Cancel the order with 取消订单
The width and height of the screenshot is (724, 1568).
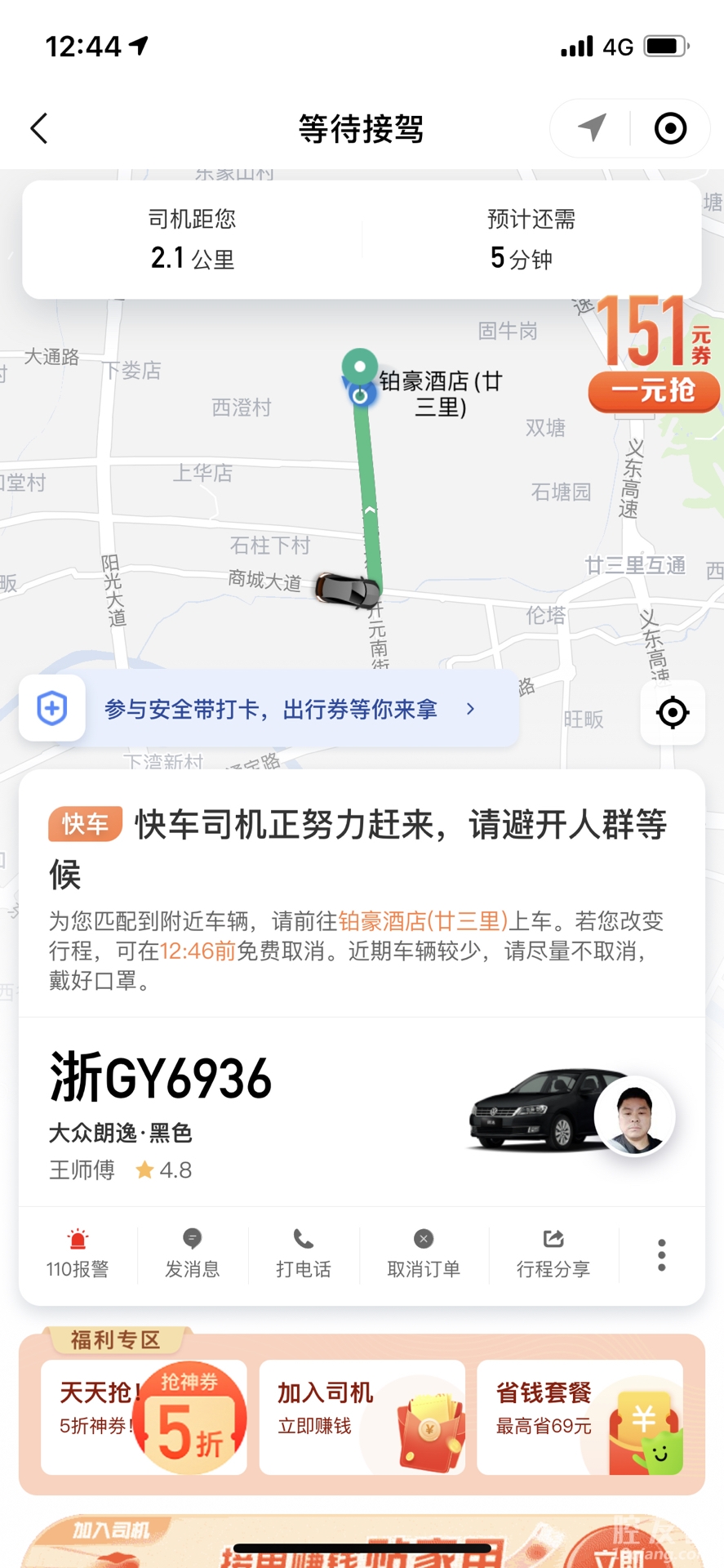[424, 1254]
